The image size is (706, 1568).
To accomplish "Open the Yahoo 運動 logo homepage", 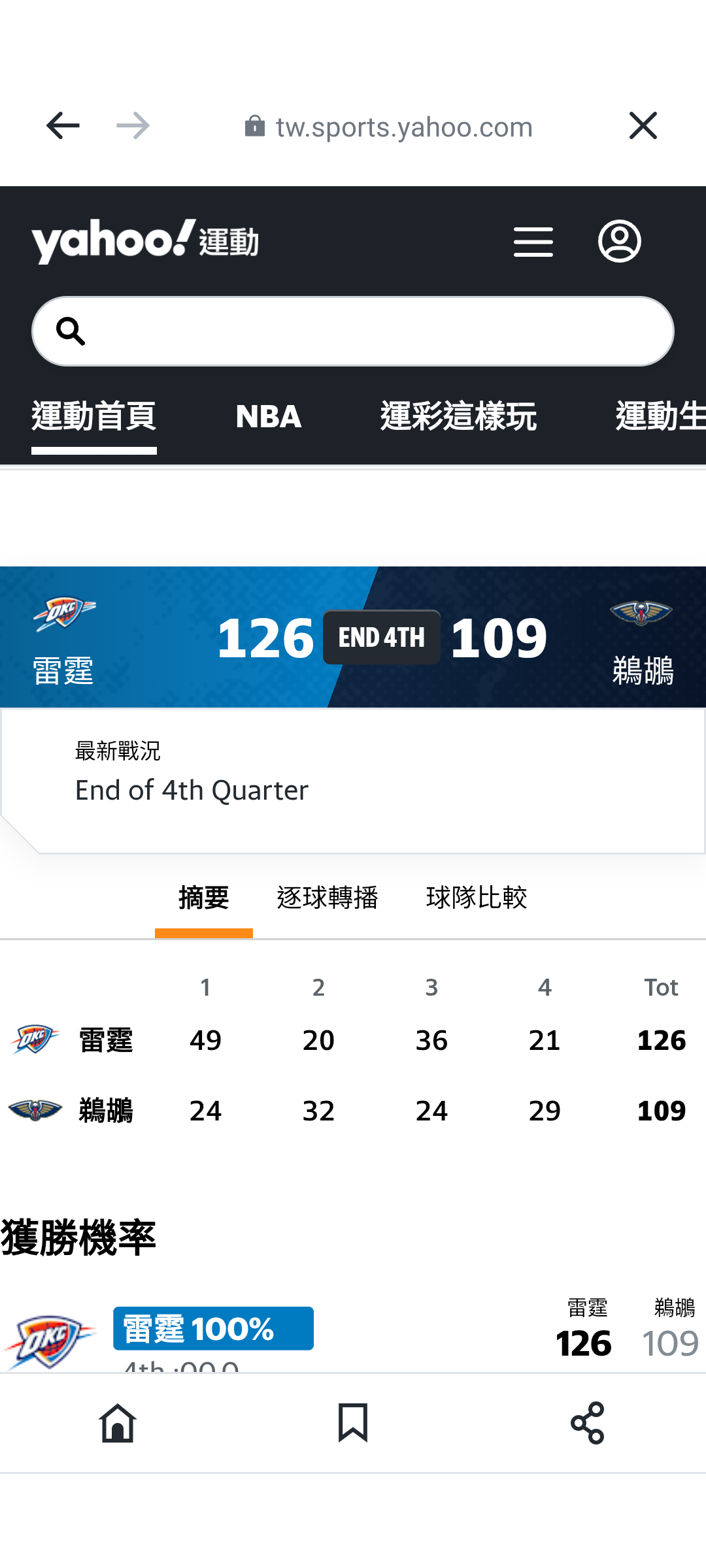I will [x=145, y=242].
